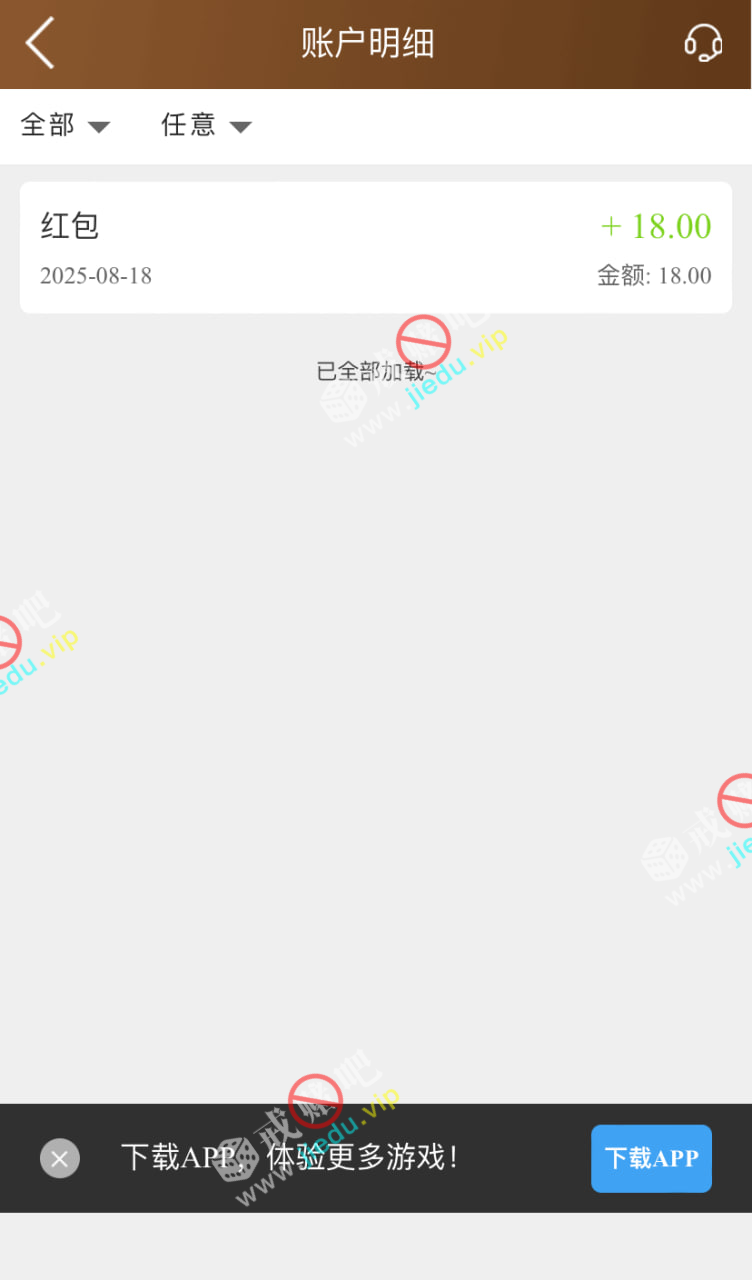Expand the 全部 filter dropdown
The width and height of the screenshot is (752, 1280).
(65, 125)
